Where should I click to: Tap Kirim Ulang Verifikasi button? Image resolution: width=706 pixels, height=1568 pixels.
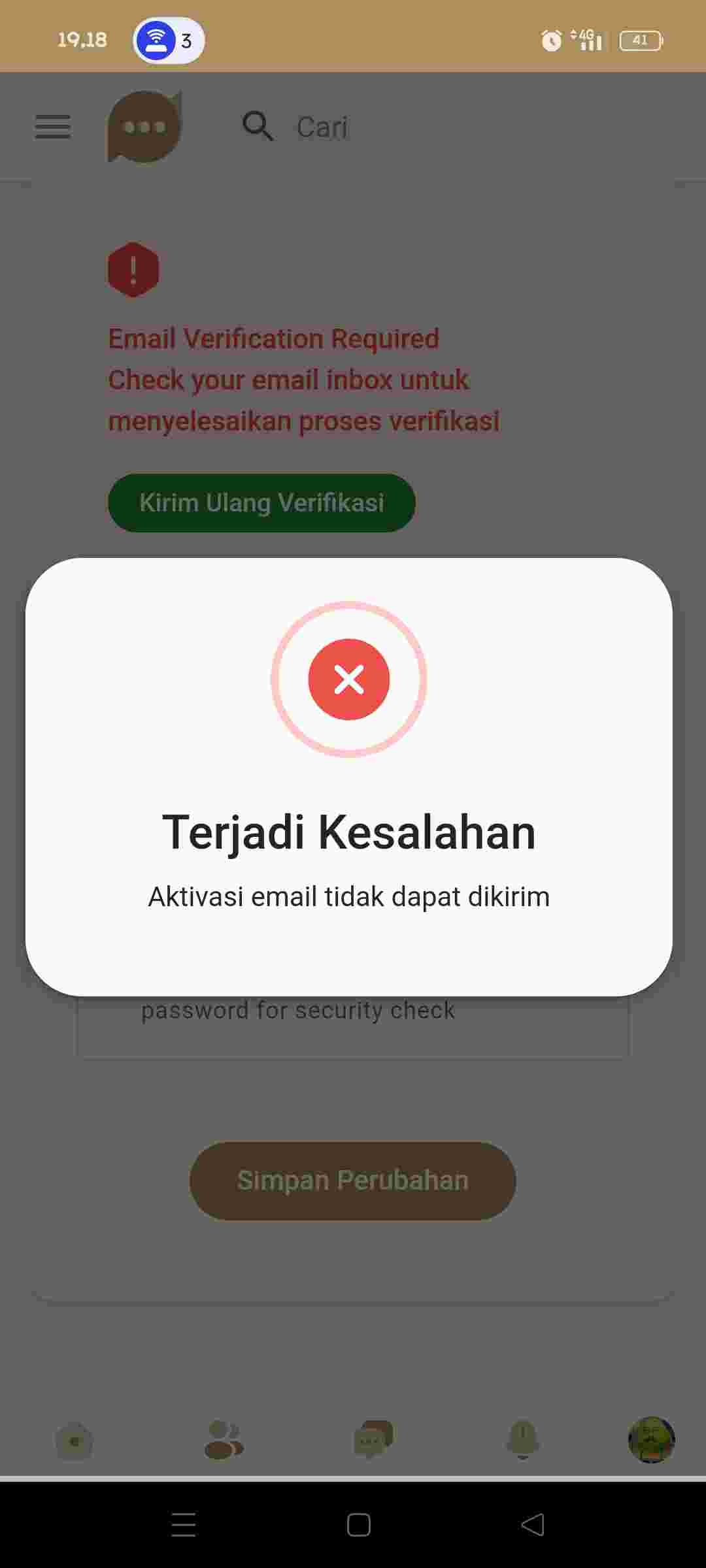tap(261, 502)
